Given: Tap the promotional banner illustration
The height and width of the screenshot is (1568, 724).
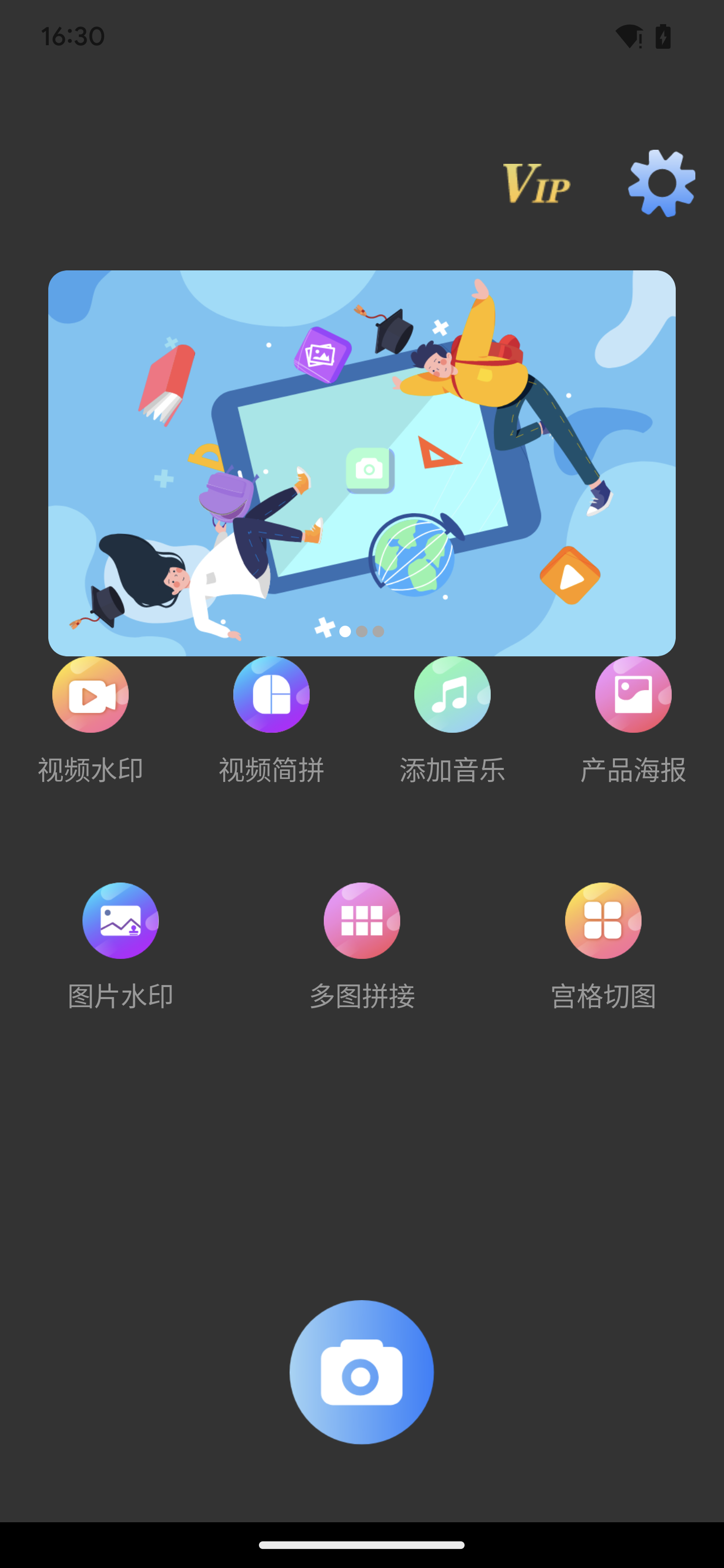Looking at the screenshot, I should pyautogui.click(x=361, y=462).
